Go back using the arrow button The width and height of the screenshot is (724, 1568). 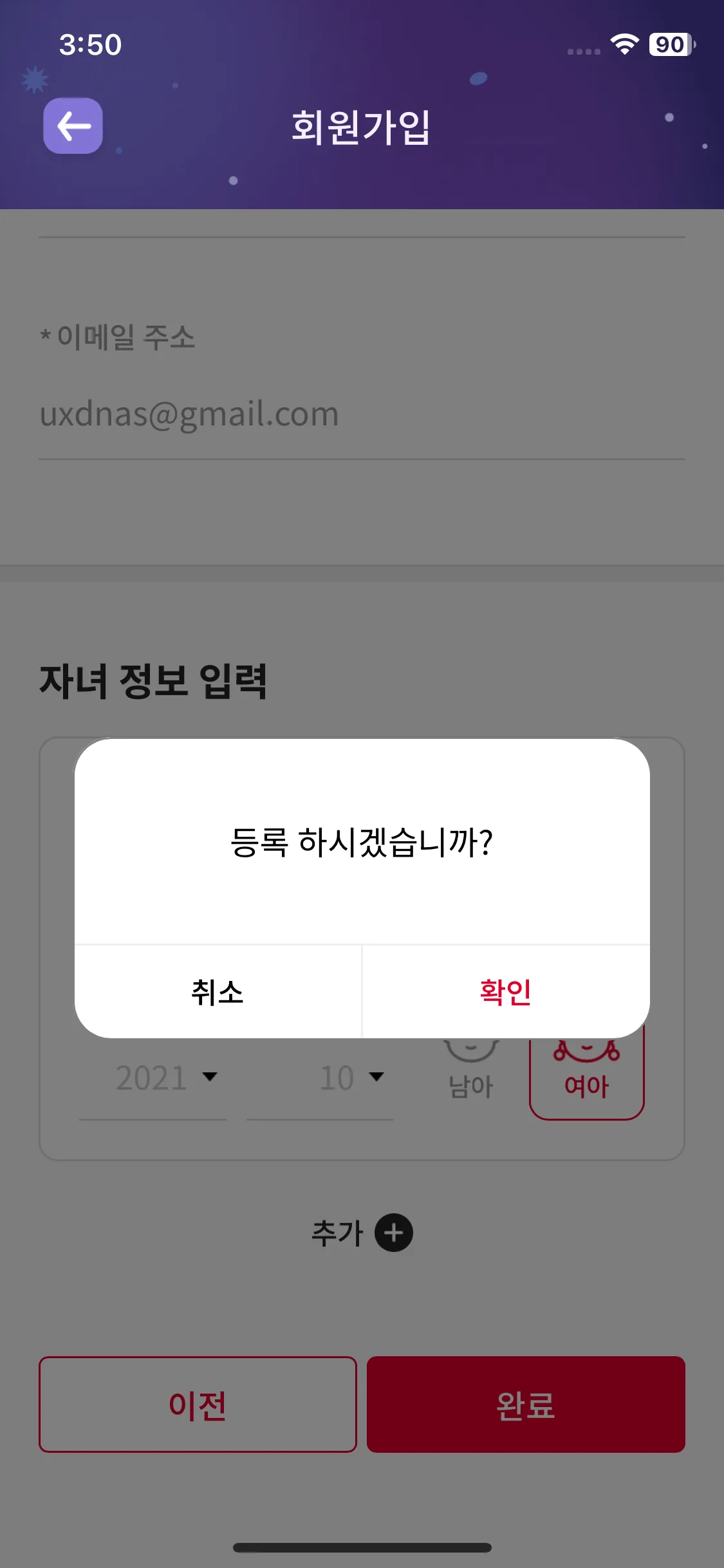(73, 126)
